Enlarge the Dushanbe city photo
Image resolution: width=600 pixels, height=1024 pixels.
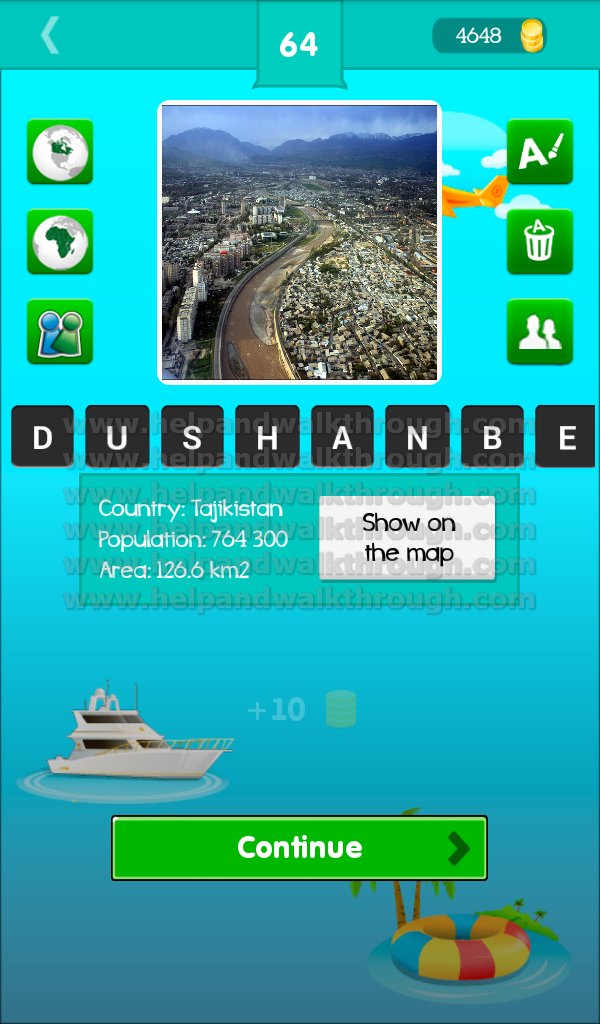(300, 242)
